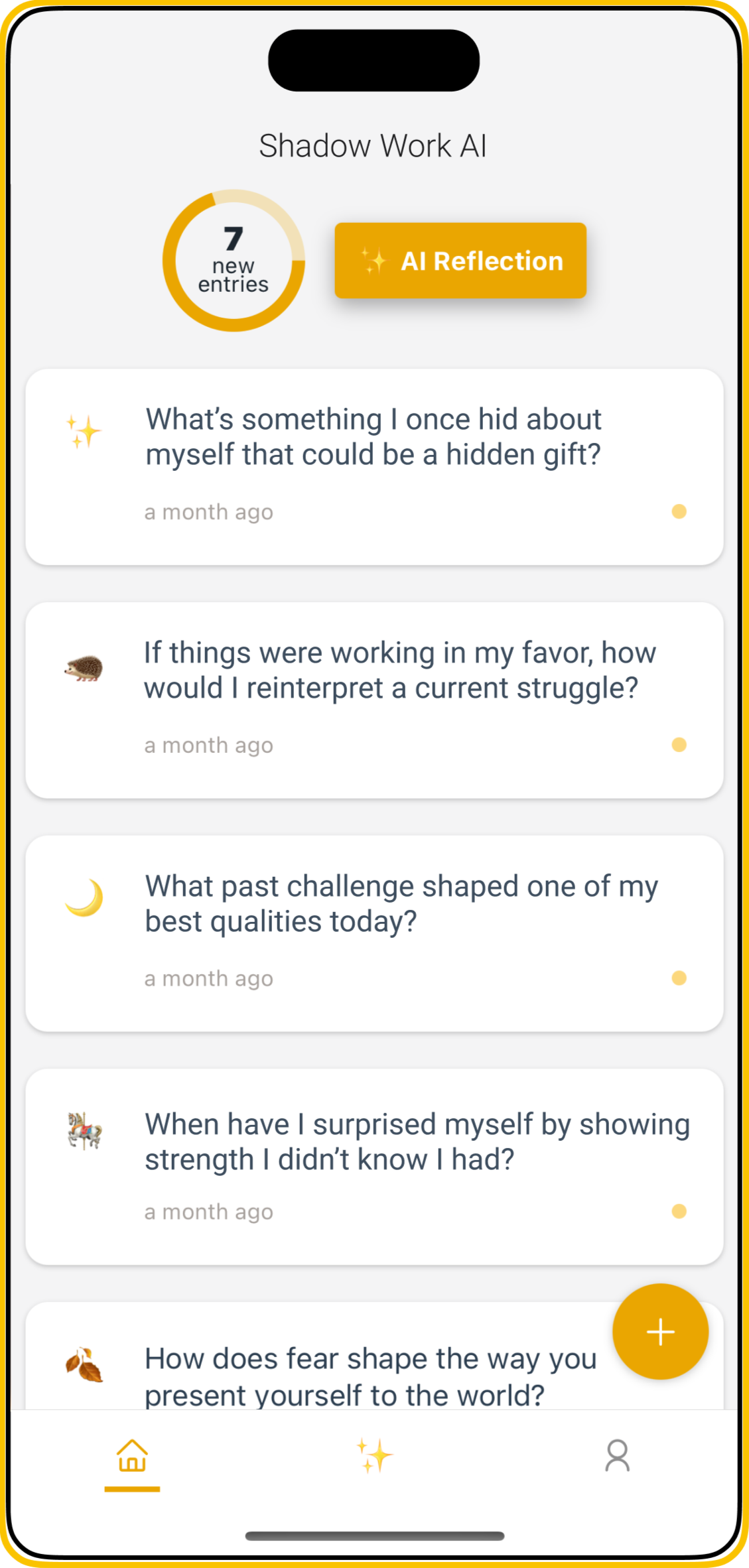Add a new journal entry
The image size is (749, 1568).
point(660,1332)
